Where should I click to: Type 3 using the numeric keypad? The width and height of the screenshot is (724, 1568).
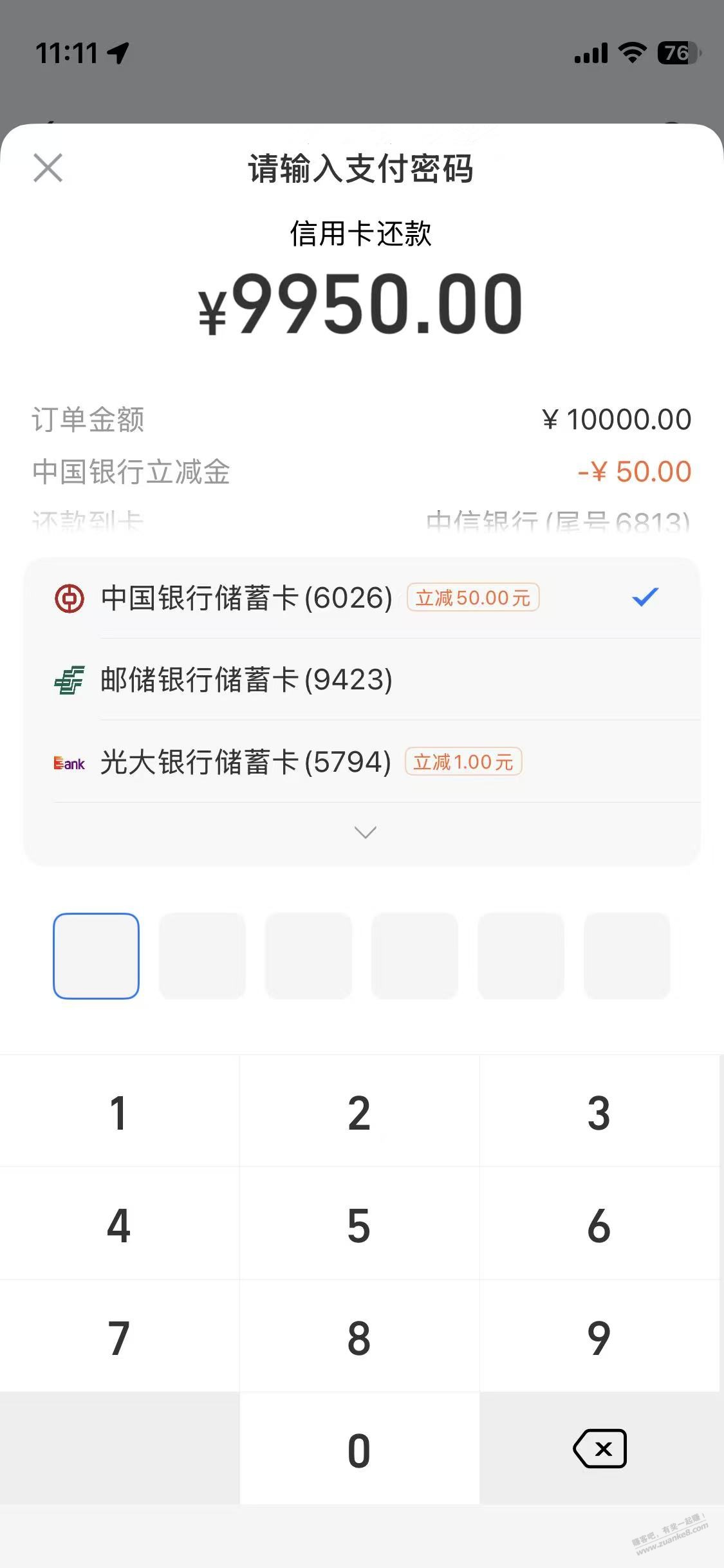click(x=599, y=1113)
